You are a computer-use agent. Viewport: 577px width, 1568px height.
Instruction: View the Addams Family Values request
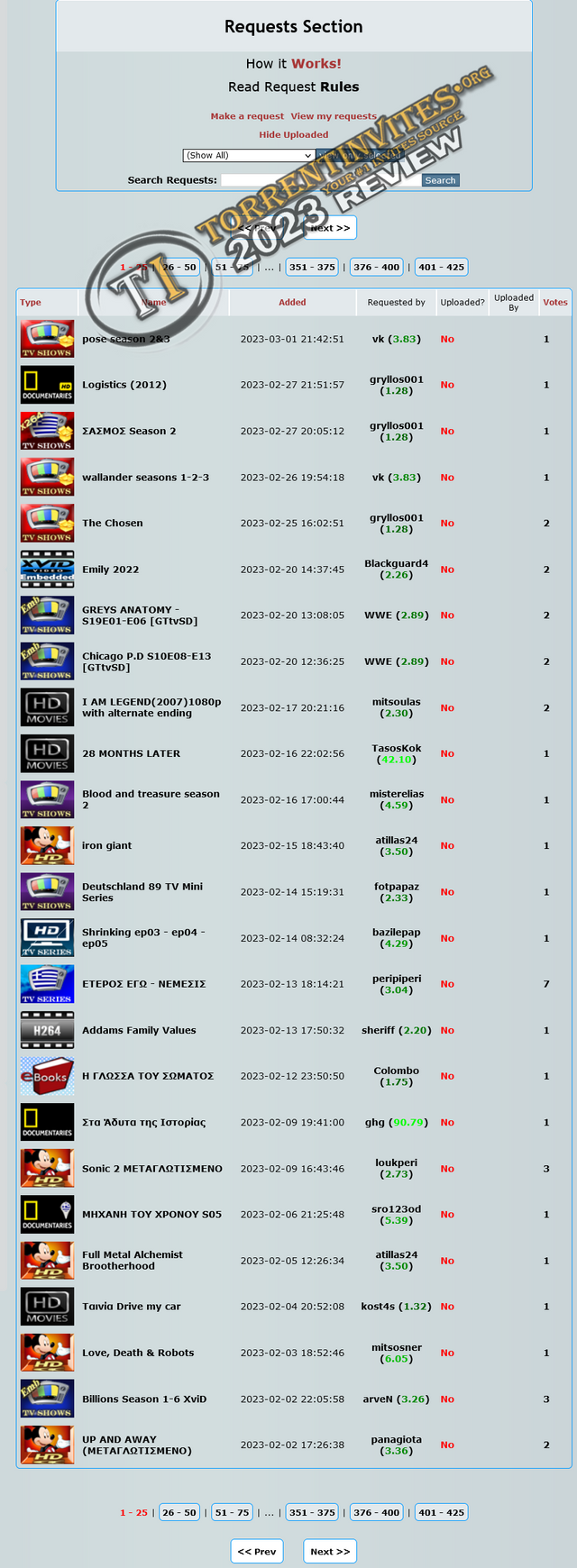point(139,1030)
